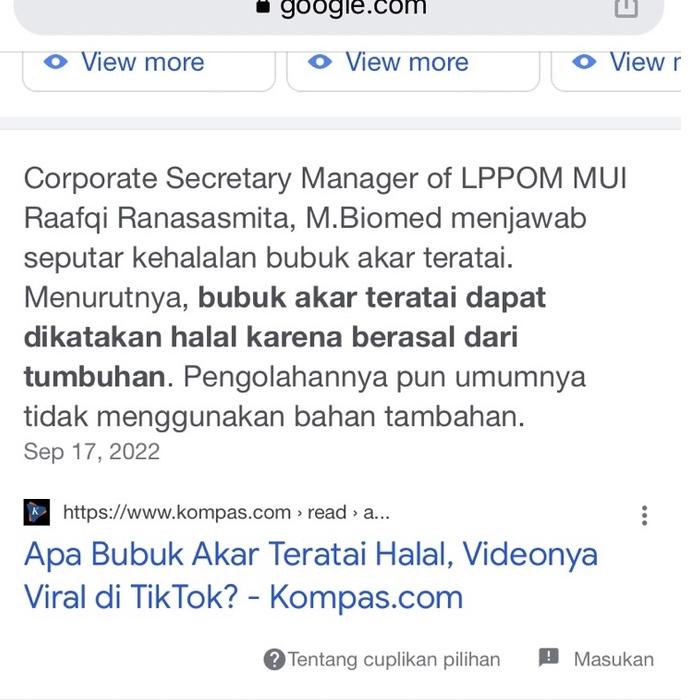
Task: Open google.com address bar
Action: [340, 8]
